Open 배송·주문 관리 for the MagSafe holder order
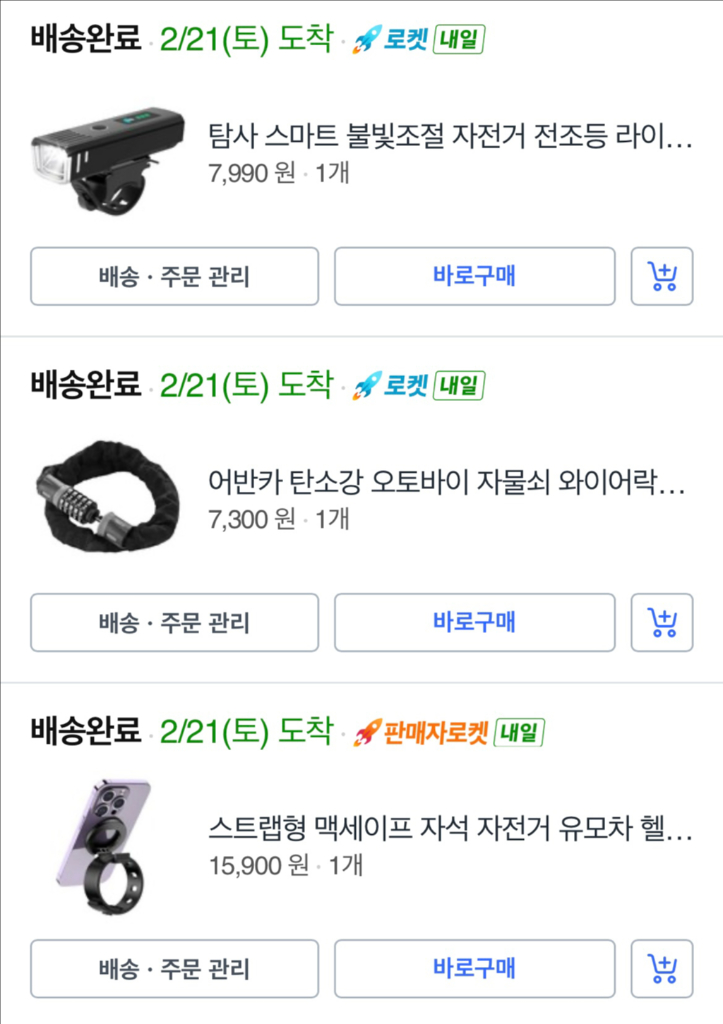 (175, 968)
